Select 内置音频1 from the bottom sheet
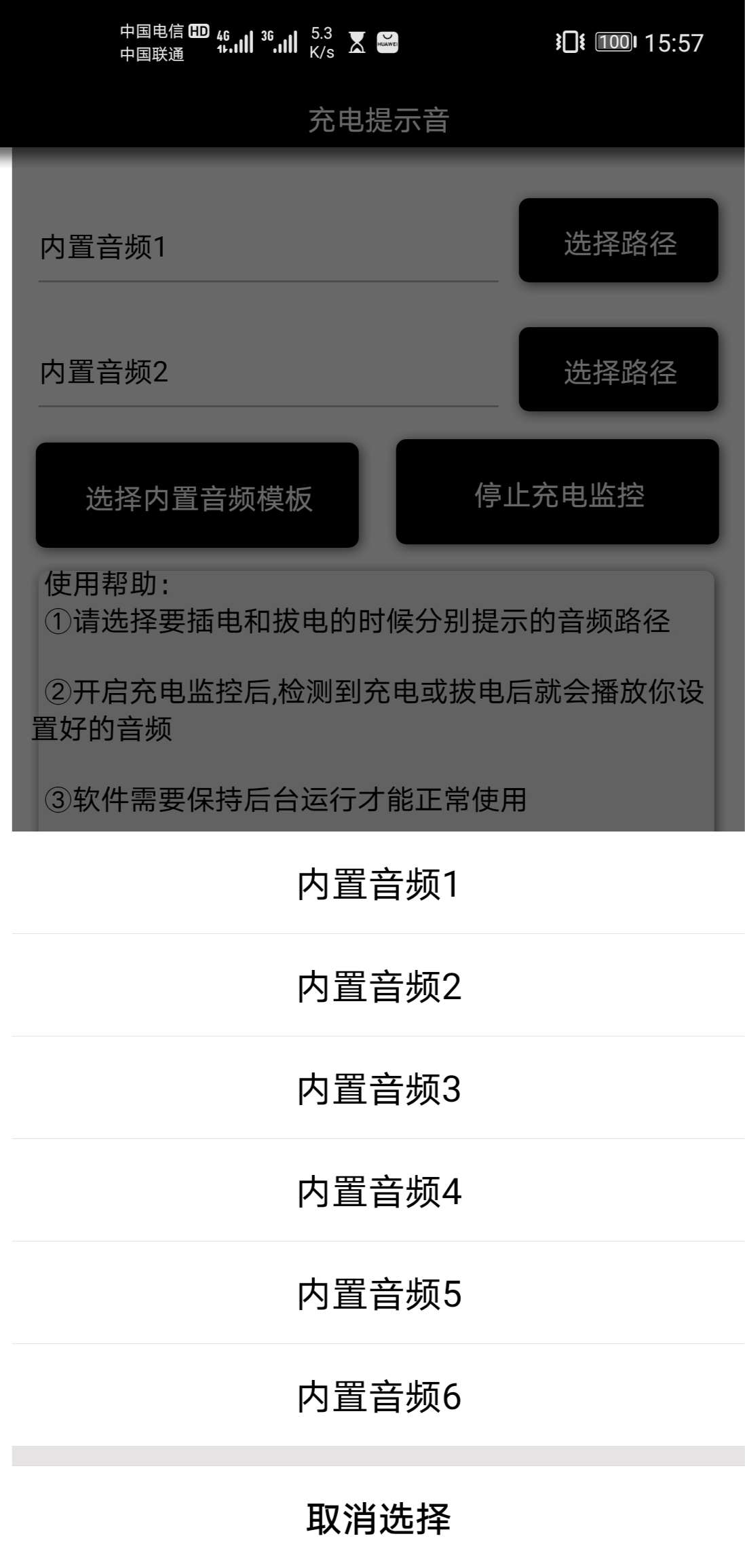This screenshot has width=745, height=1568. pos(379,883)
